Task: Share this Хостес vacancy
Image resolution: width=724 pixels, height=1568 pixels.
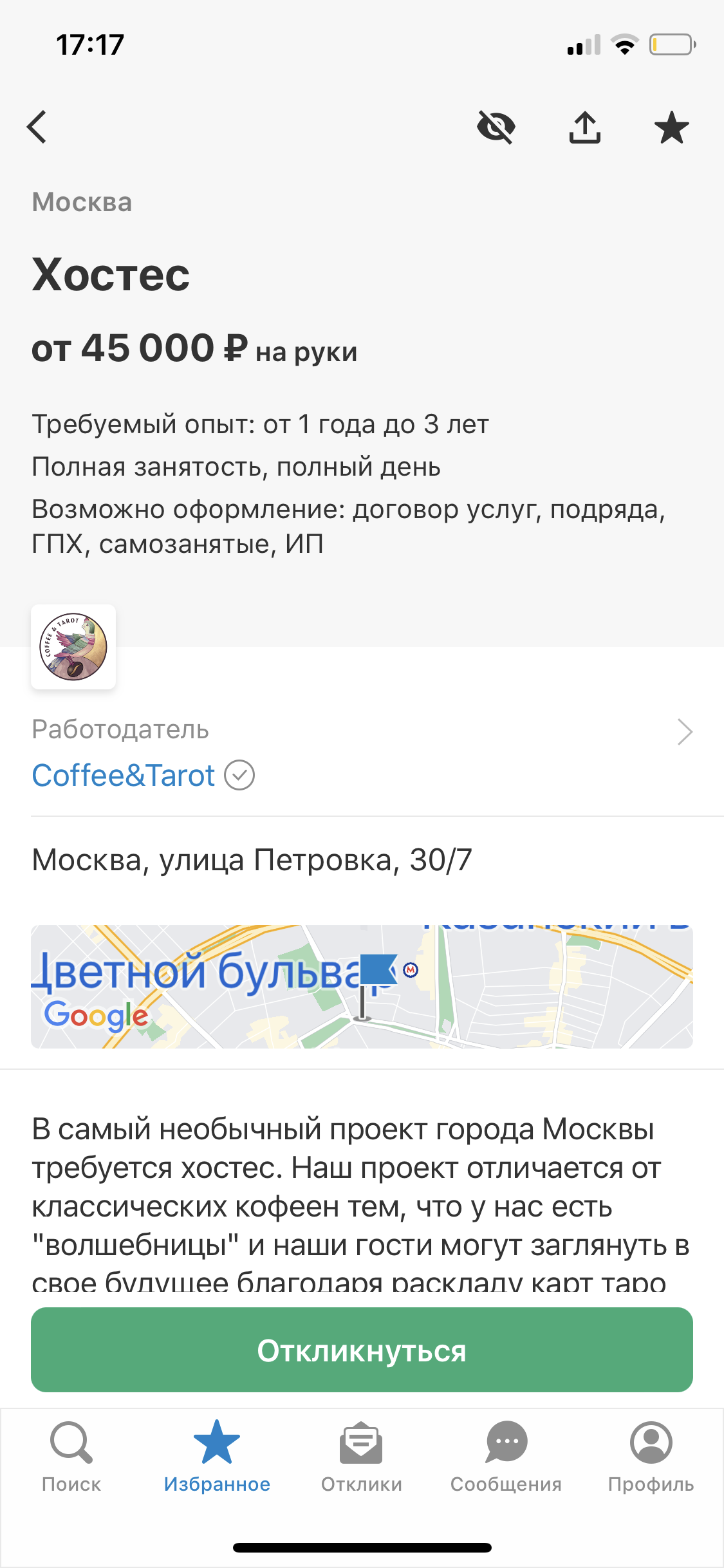Action: 584,127
